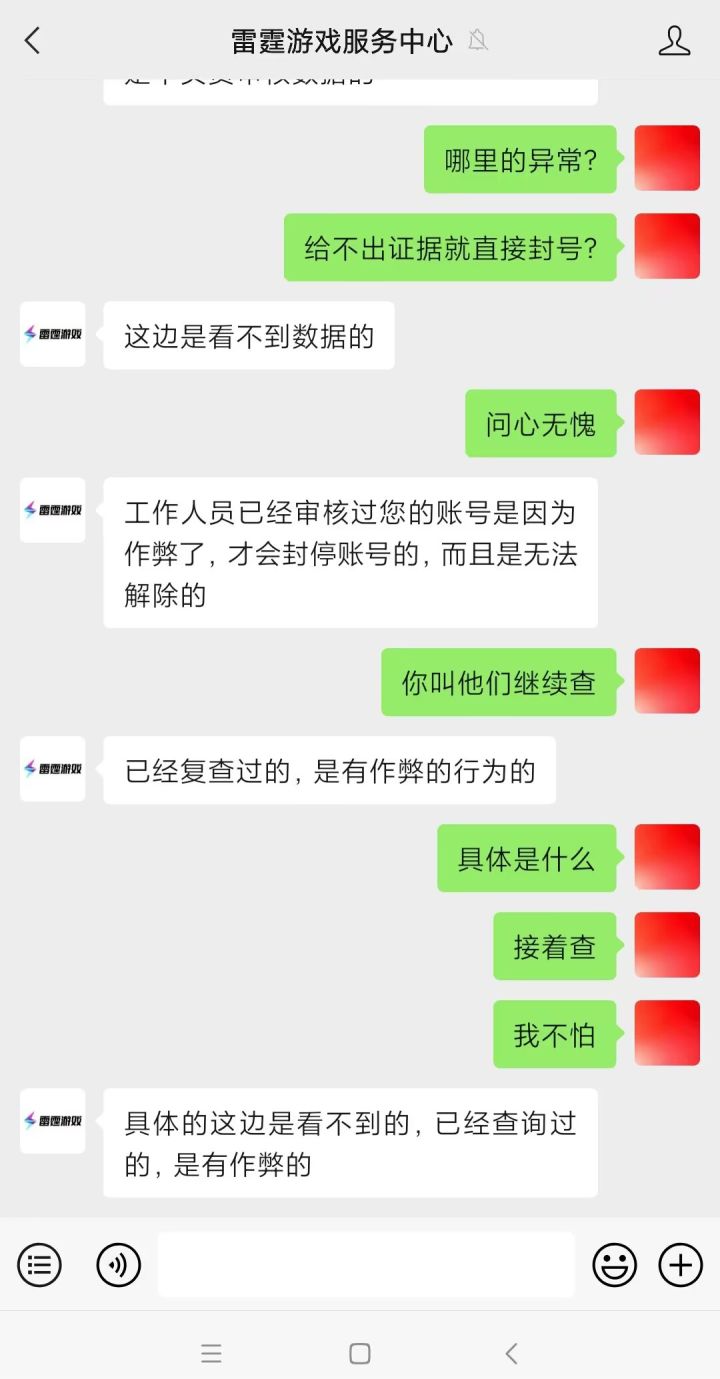The height and width of the screenshot is (1379, 720).
Task: Select the green bubble 哪里的异常?
Action: pos(520,158)
